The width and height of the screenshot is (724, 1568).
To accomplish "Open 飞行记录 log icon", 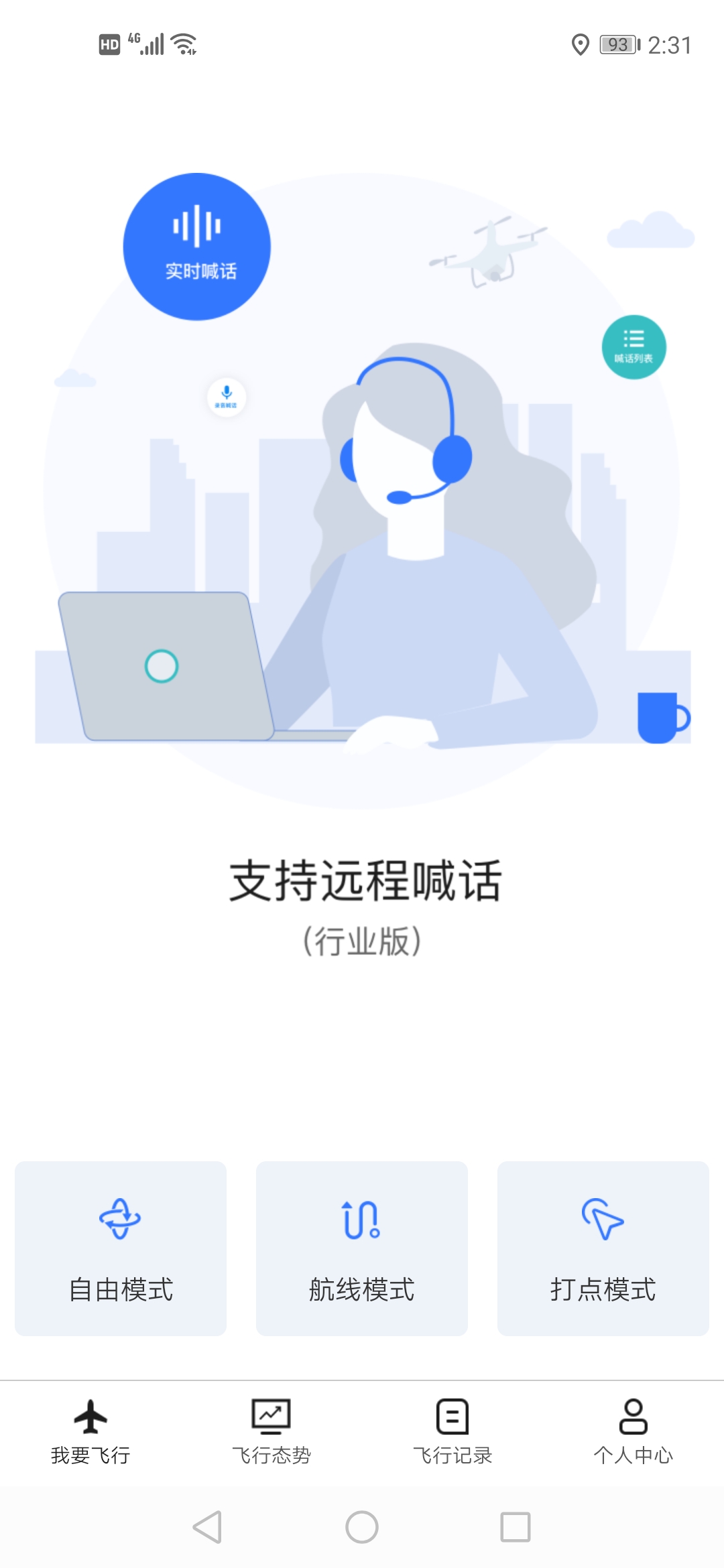I will (452, 1415).
